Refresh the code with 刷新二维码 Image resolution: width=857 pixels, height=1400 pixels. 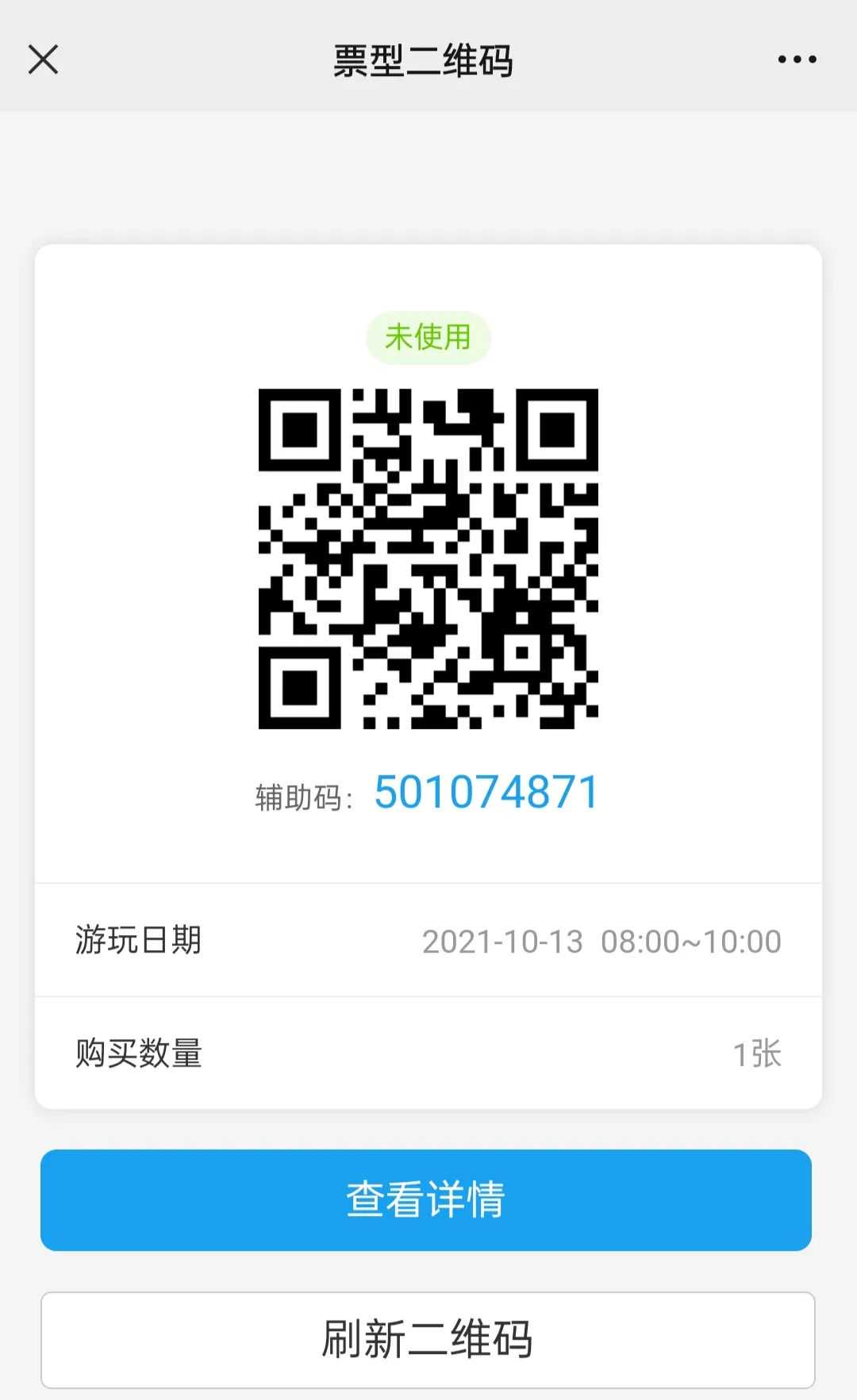(428, 1339)
